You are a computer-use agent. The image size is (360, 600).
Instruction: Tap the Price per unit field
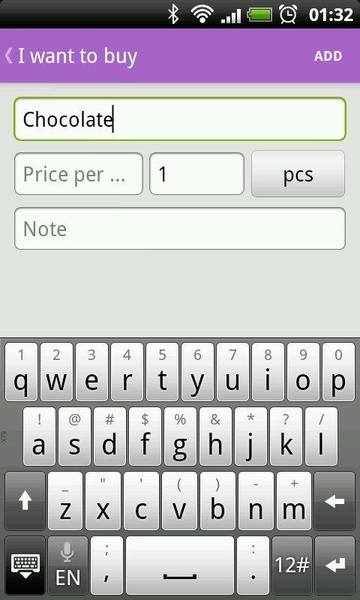click(x=78, y=174)
